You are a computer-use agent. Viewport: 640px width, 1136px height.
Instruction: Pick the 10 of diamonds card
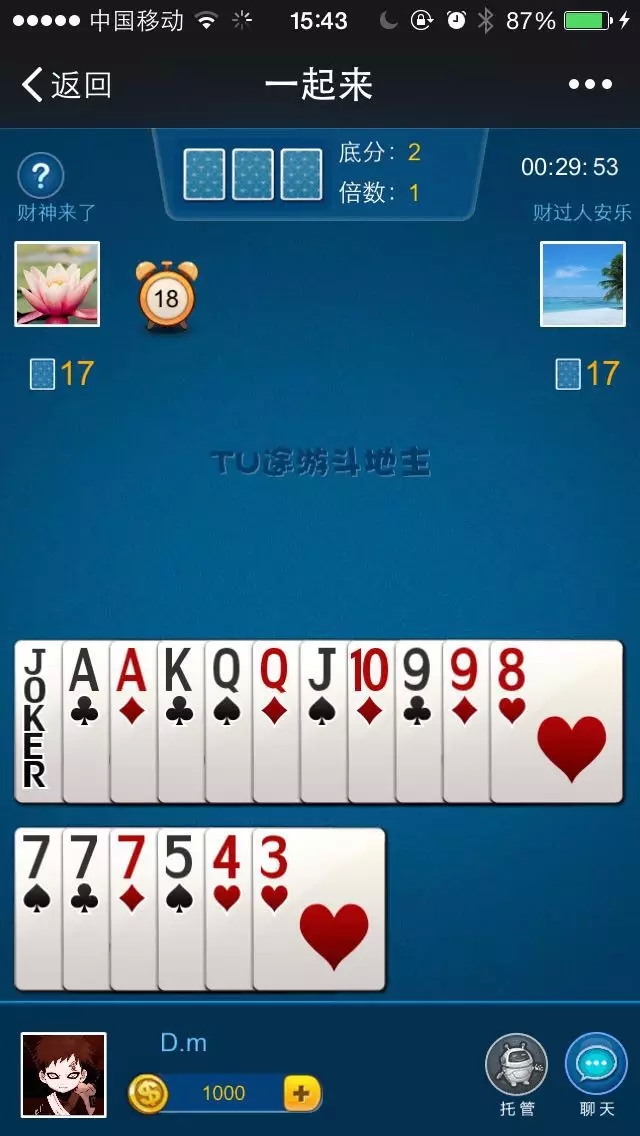point(370,720)
